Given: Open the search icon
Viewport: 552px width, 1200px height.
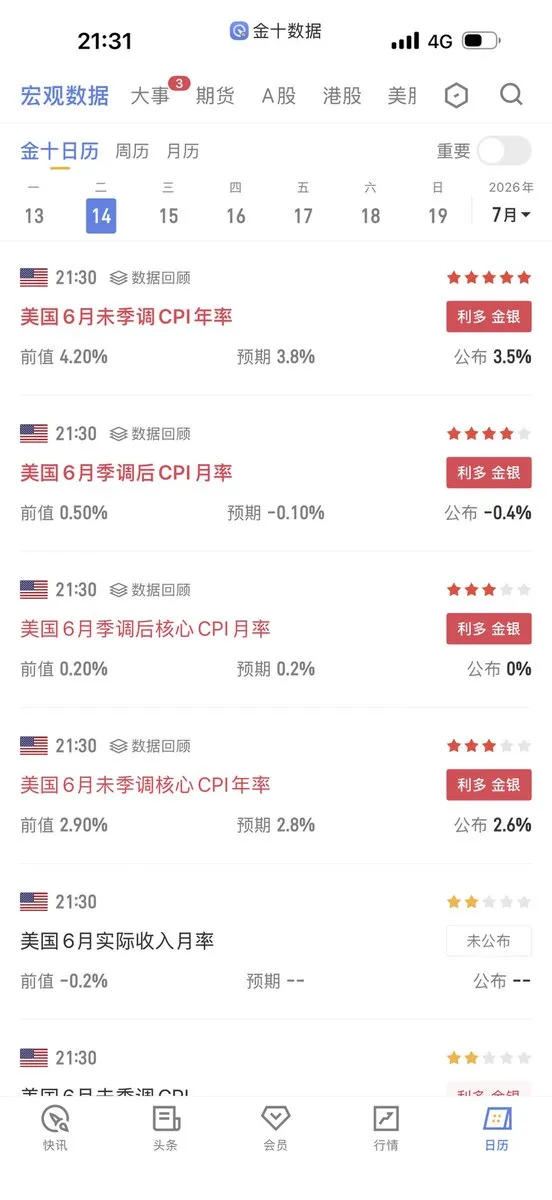Looking at the screenshot, I should point(511,95).
